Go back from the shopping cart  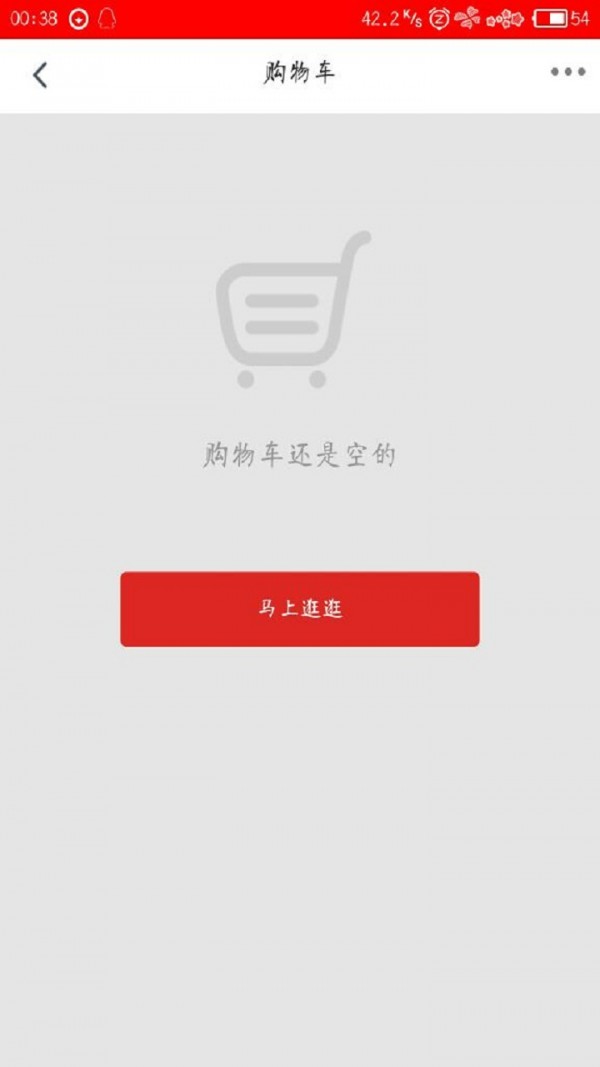40,75
